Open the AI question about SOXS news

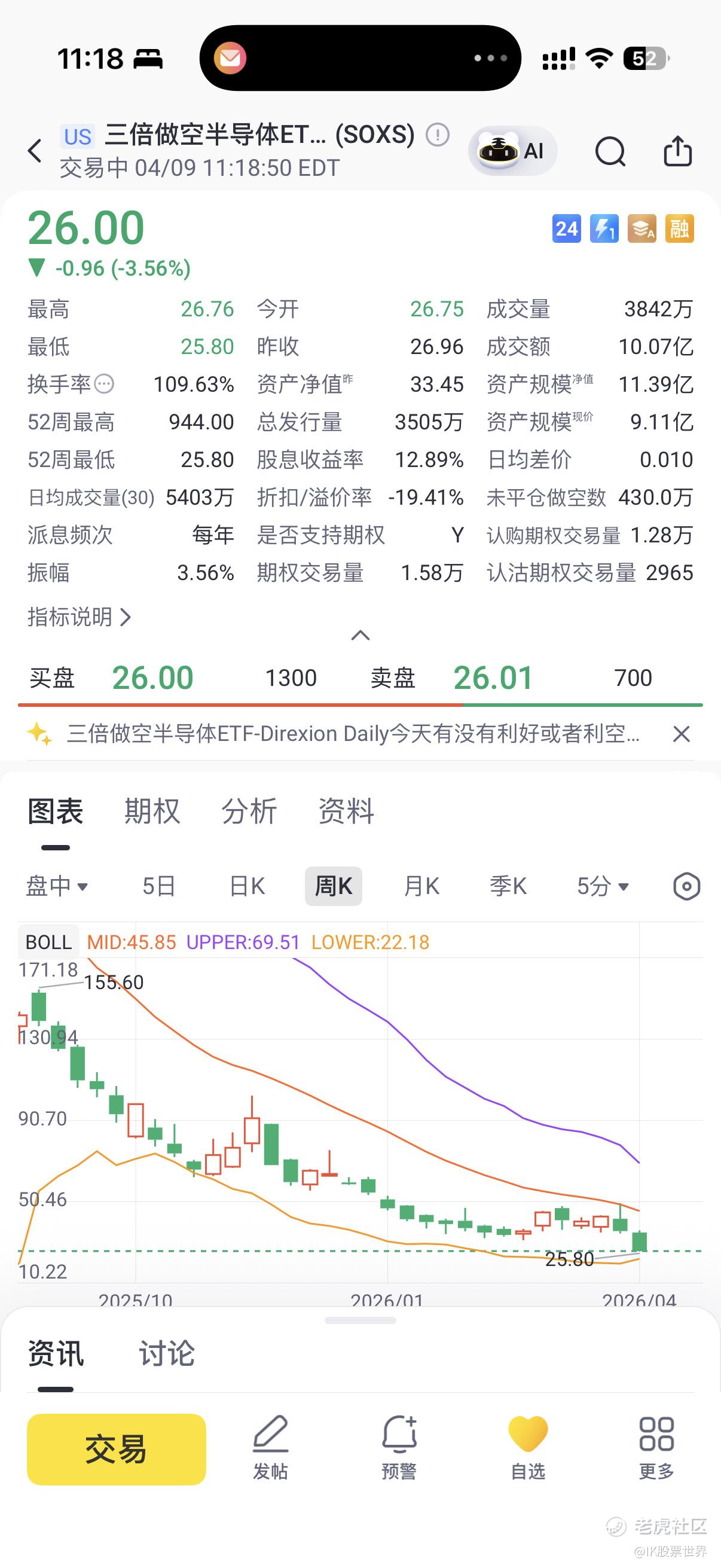(x=353, y=734)
